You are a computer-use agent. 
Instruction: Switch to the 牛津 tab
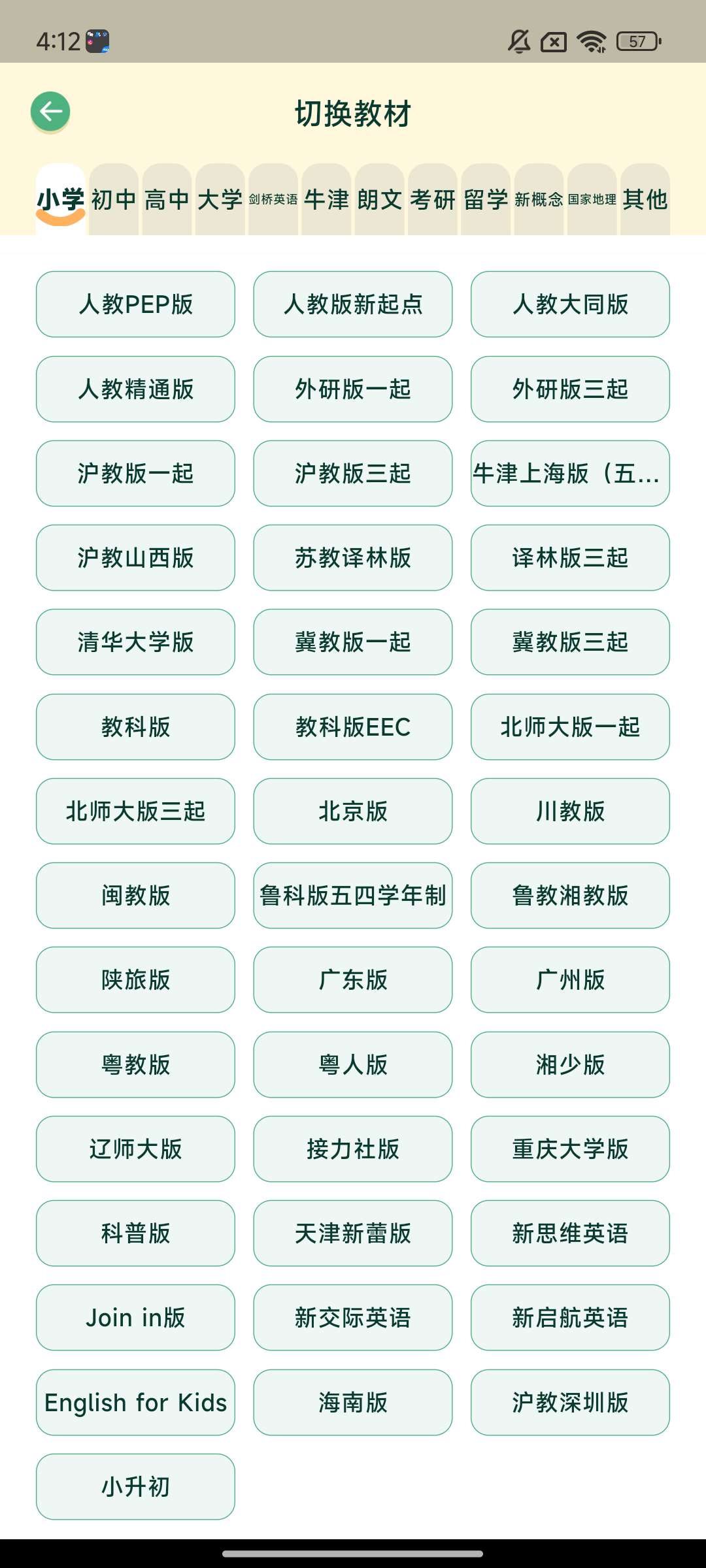coord(326,199)
